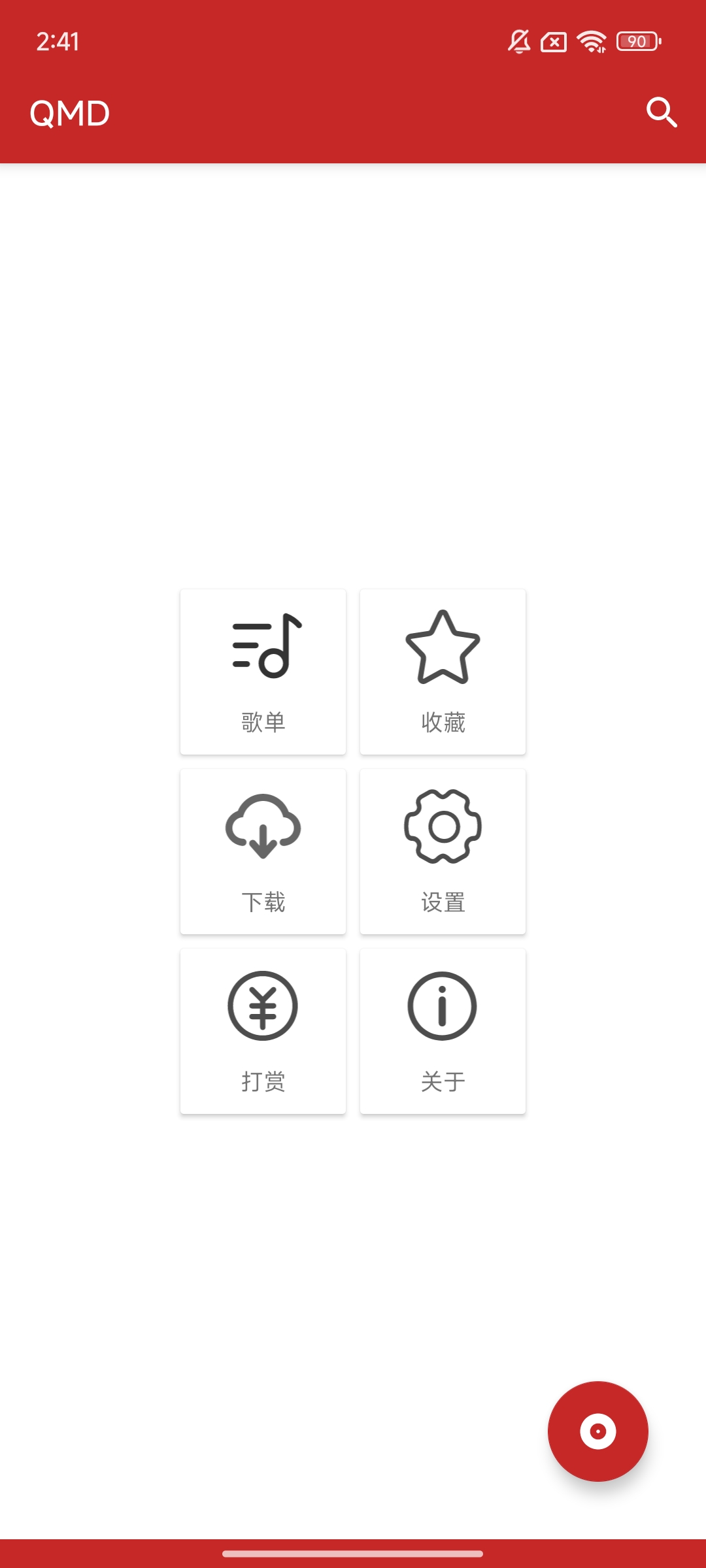Open the 歌单 playlist card

pyautogui.click(x=263, y=672)
